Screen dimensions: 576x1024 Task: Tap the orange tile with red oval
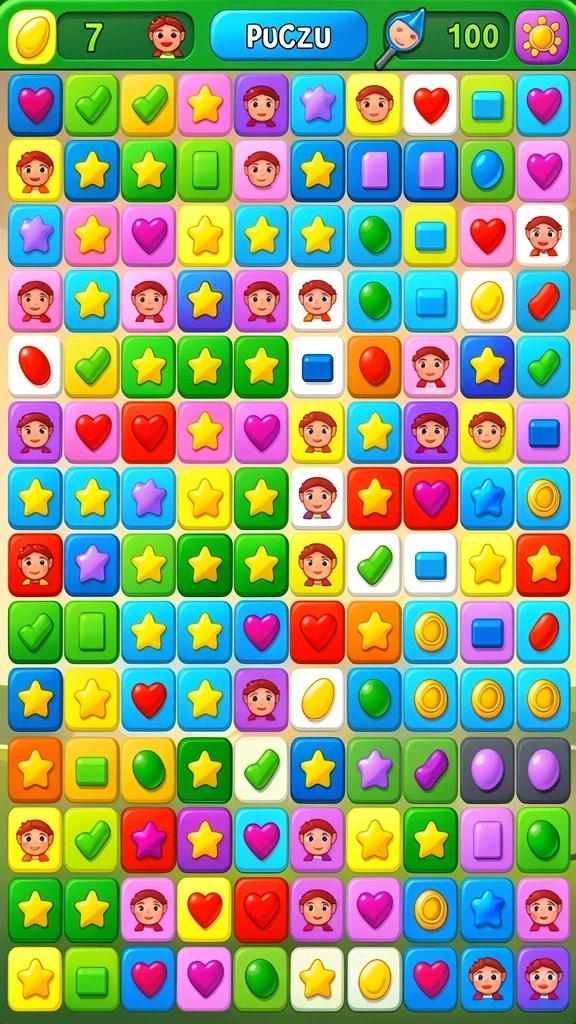(374, 367)
